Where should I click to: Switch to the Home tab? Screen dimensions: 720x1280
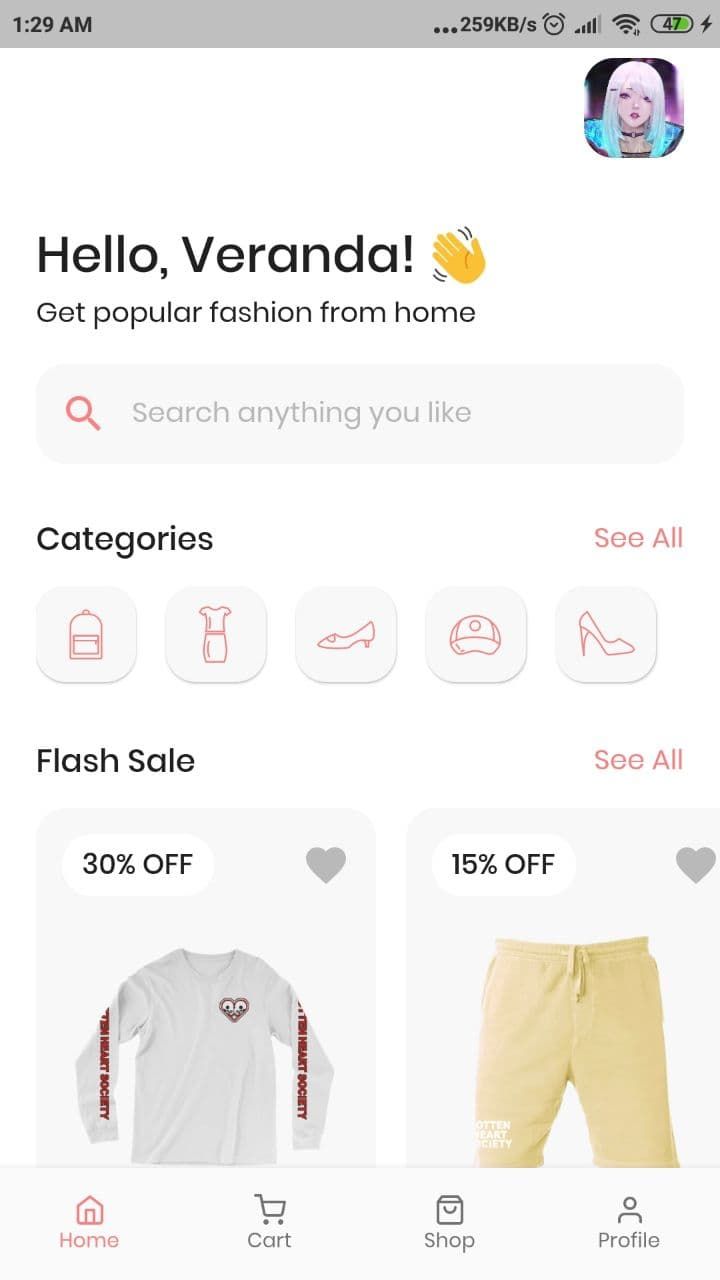[x=89, y=1223]
